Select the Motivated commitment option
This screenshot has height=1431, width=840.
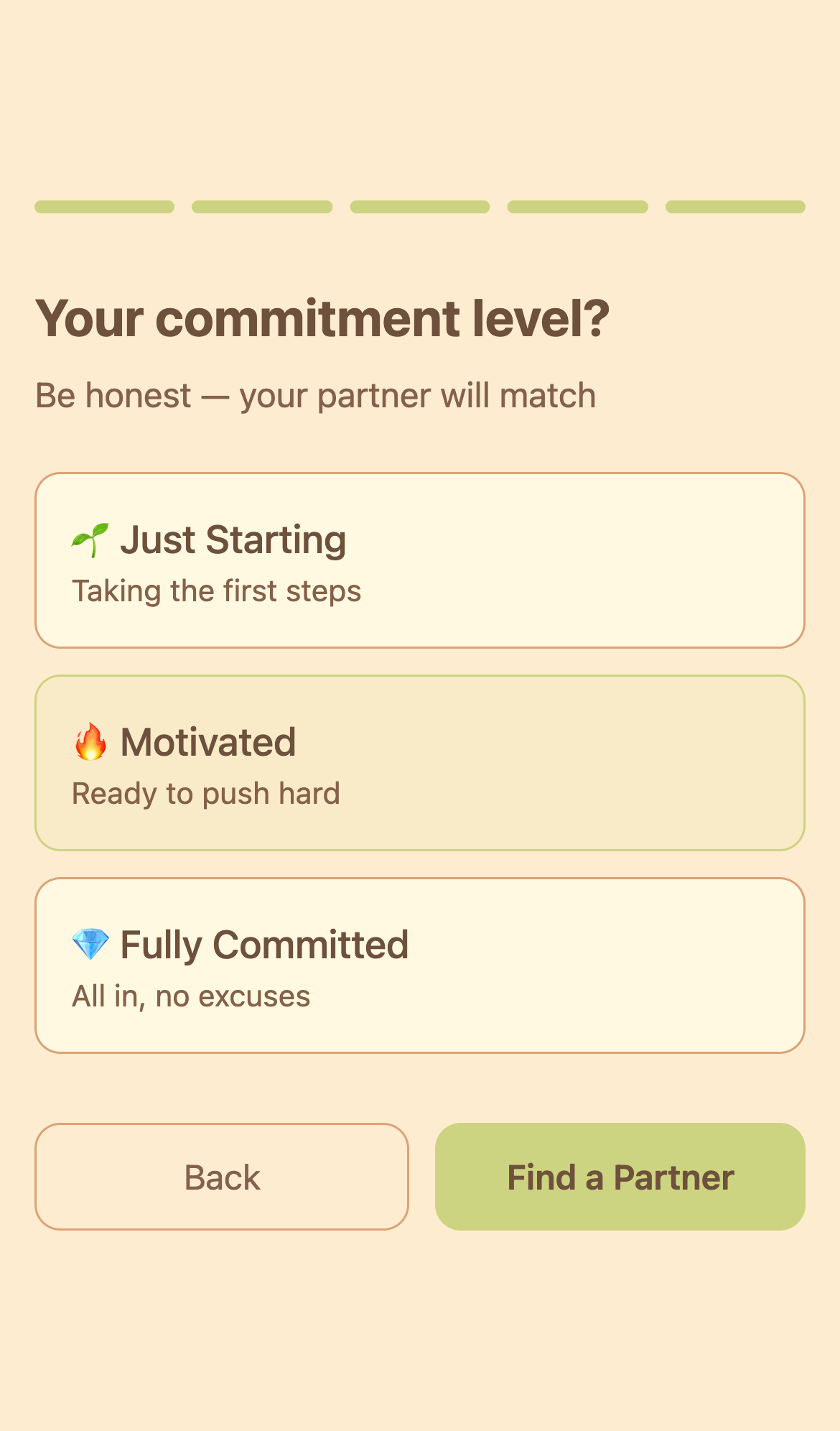coord(420,761)
